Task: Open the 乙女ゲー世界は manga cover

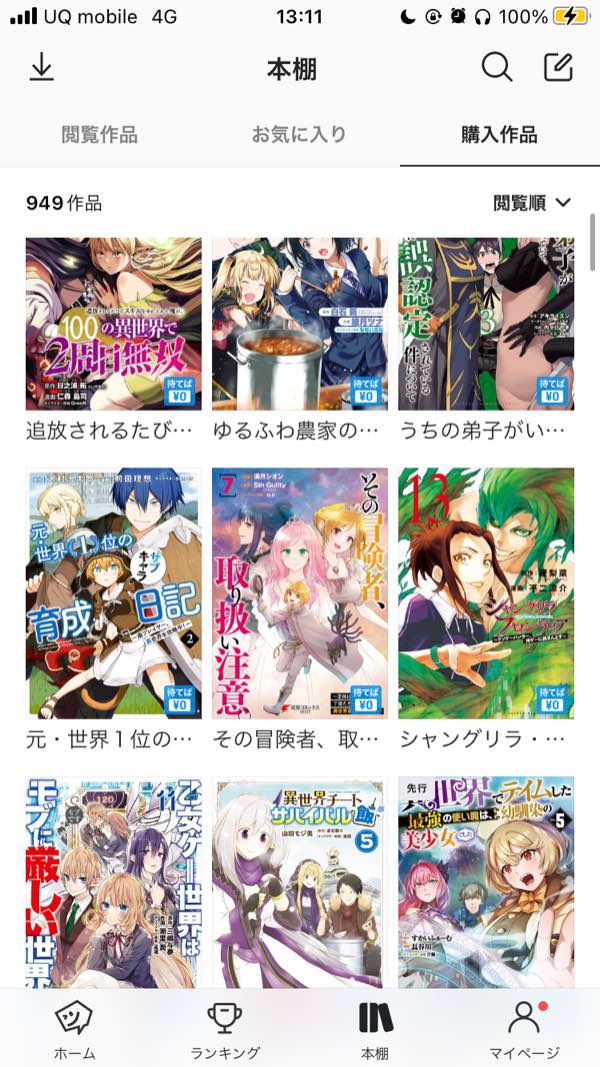Action: click(x=113, y=882)
